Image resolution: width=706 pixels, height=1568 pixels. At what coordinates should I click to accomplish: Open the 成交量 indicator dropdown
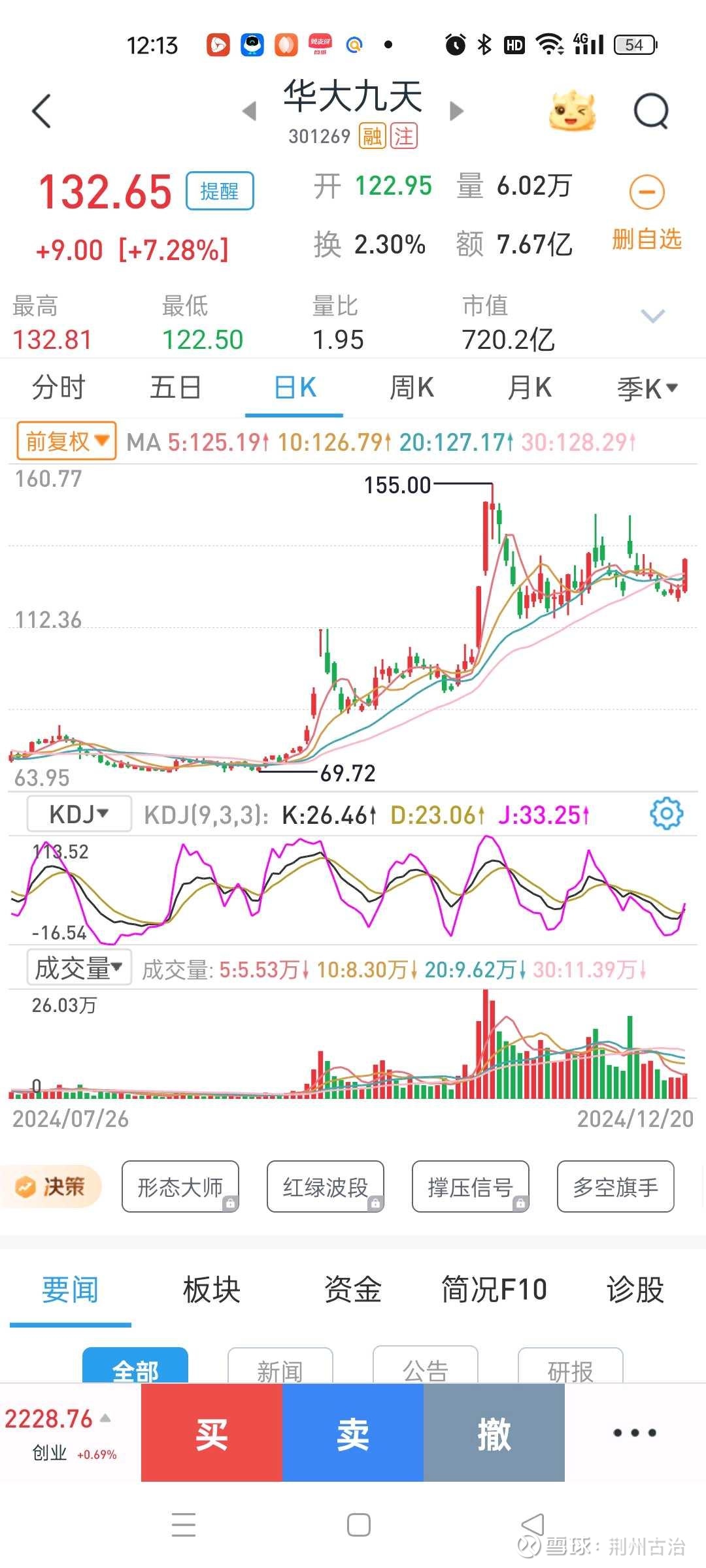tap(78, 967)
